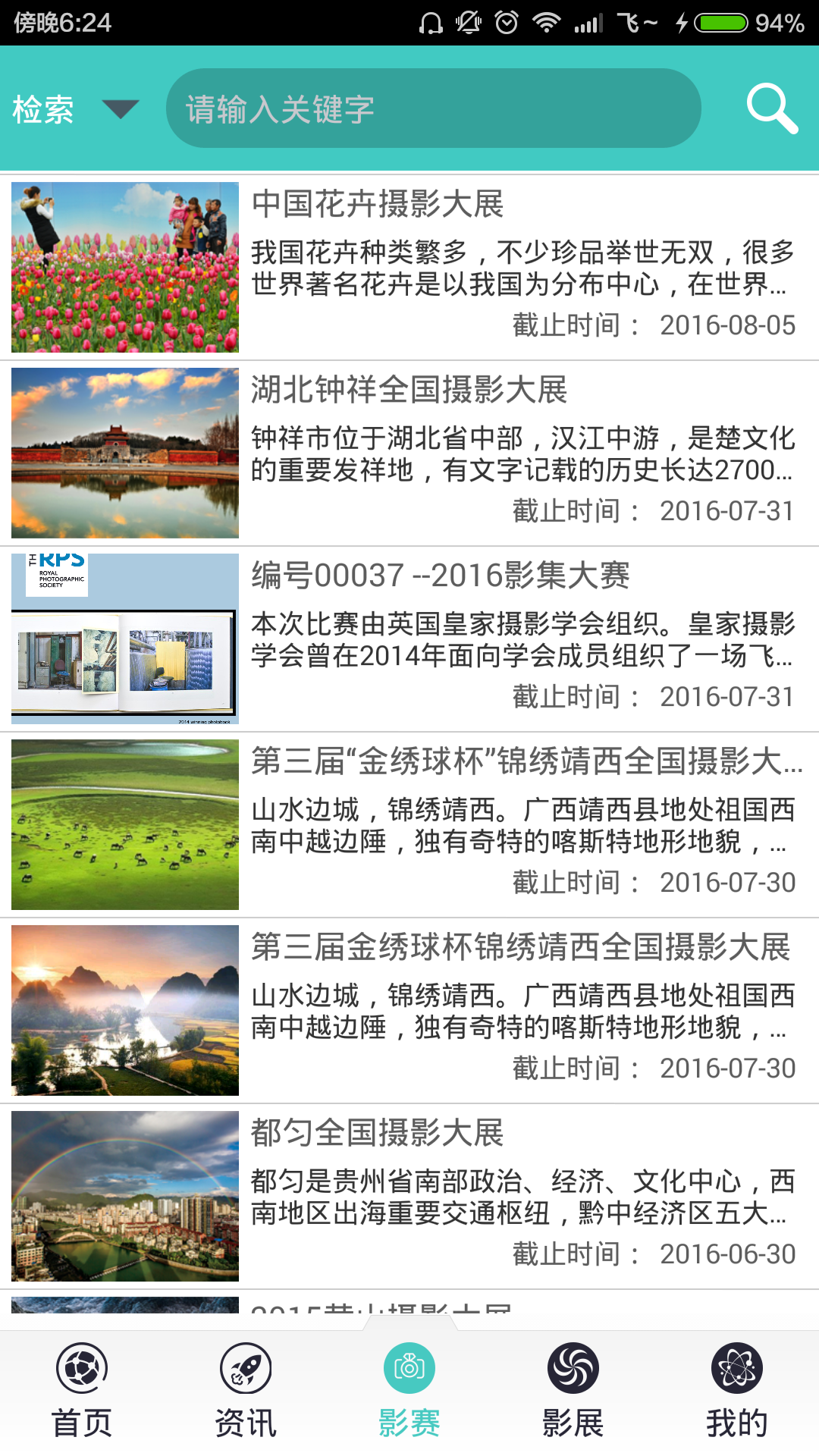Open 湖北钟祥全国摄影大展 contest
Screen dimensions: 819x1456
(409, 453)
